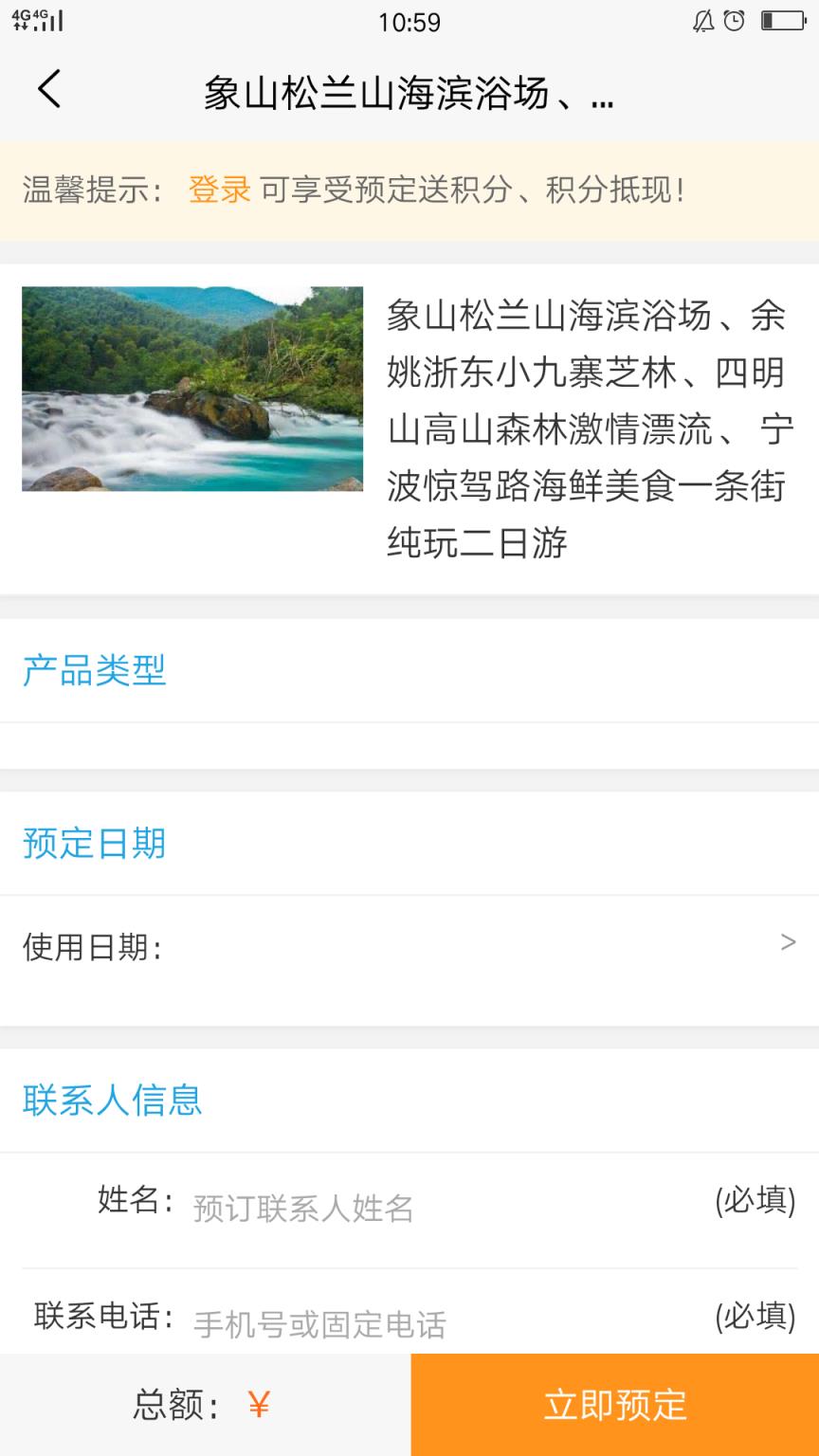This screenshot has height=1456, width=819.
Task: Open the 预定日期 booking date section
Action: pos(94,843)
